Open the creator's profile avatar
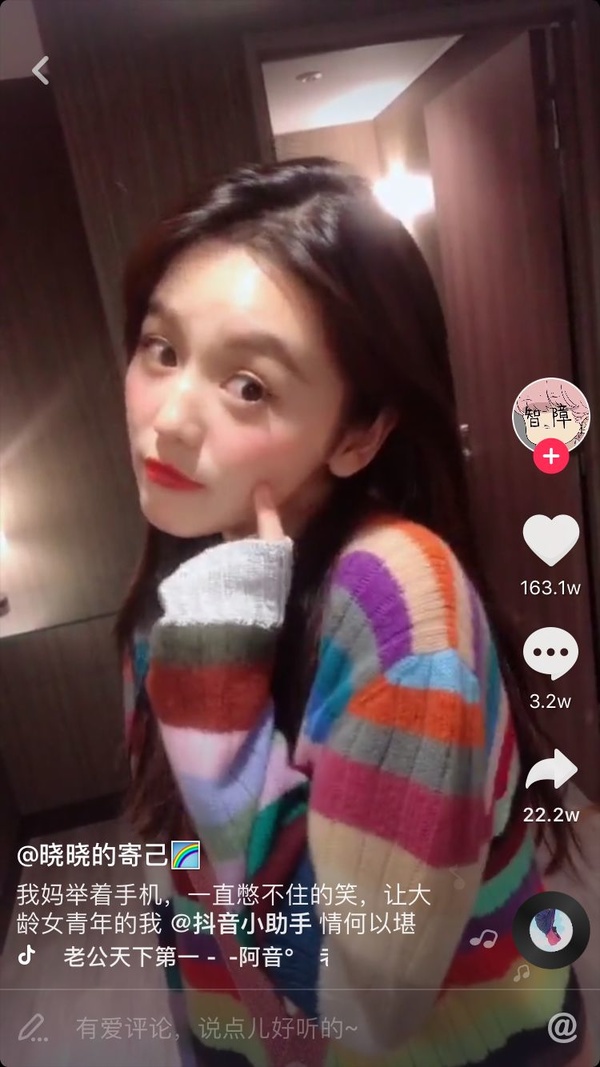600x1067 pixels. 551,415
